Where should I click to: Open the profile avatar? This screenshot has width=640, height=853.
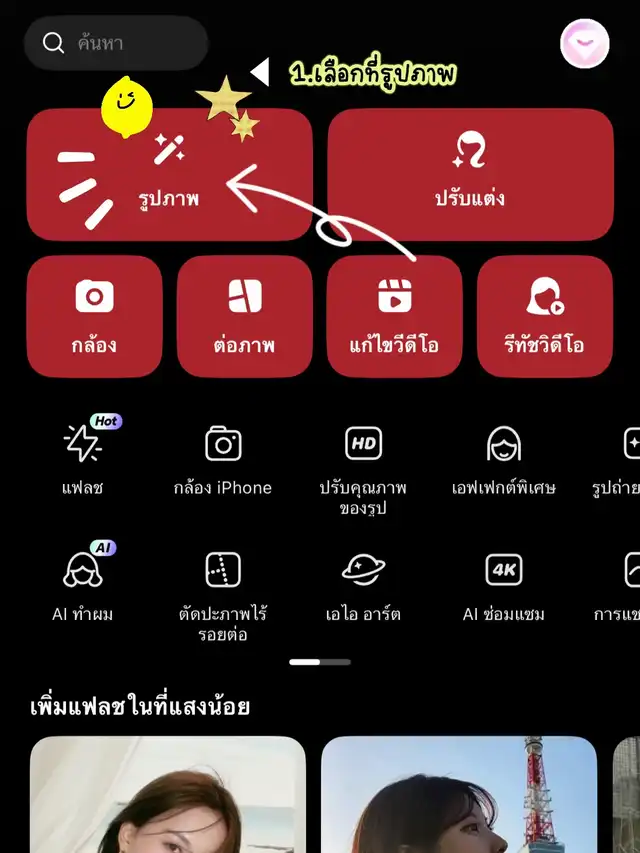tap(585, 44)
